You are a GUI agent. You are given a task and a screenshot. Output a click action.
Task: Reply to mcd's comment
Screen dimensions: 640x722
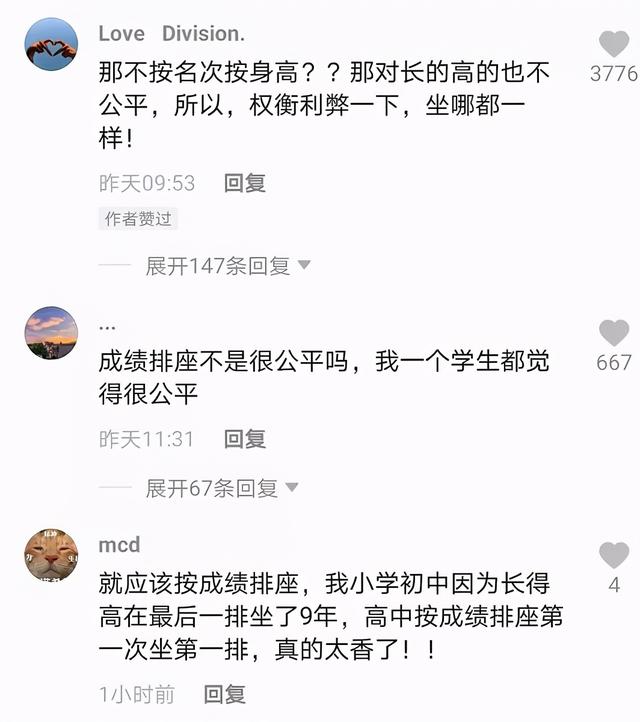pyautogui.click(x=224, y=693)
